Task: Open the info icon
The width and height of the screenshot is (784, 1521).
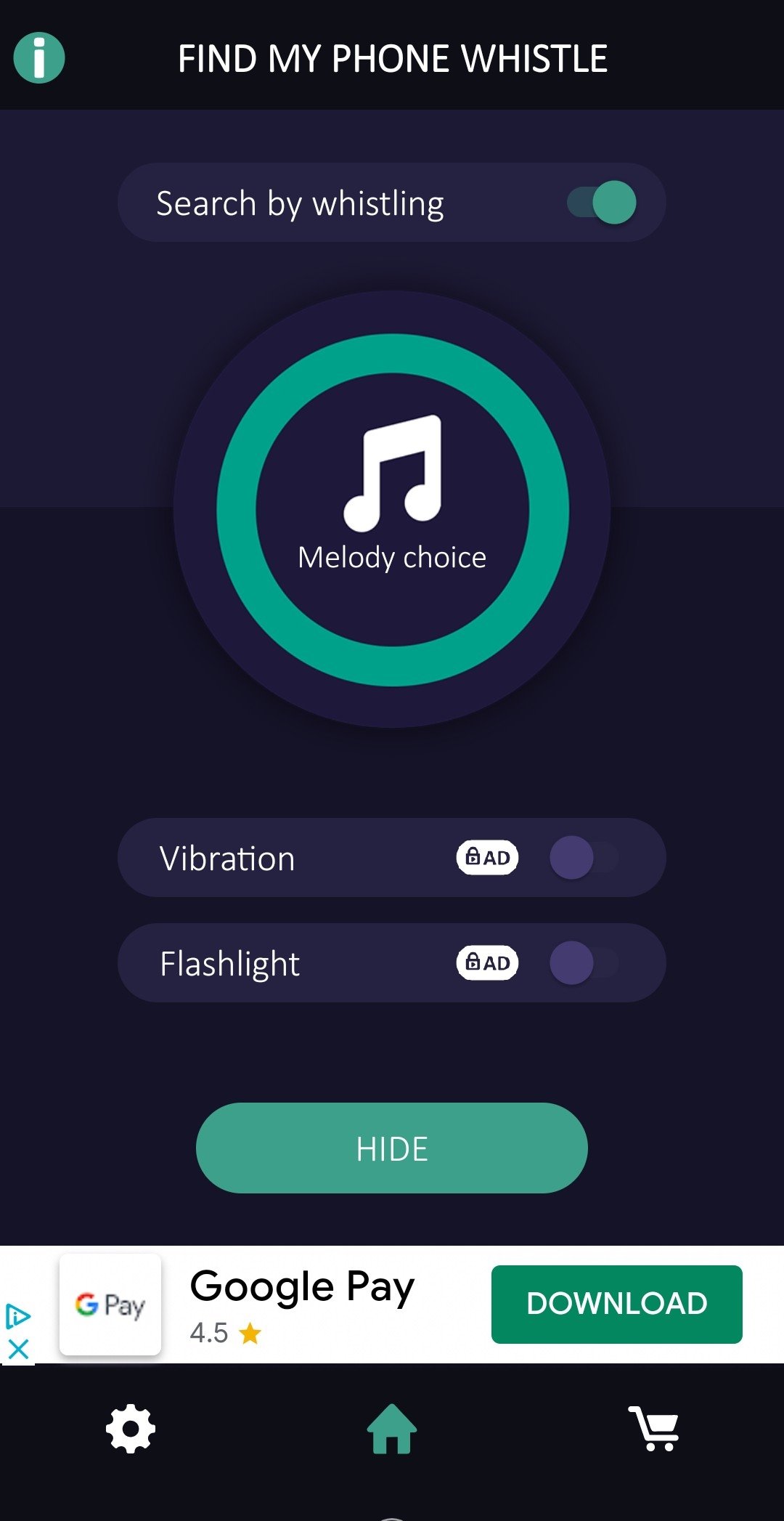Action: tap(39, 58)
